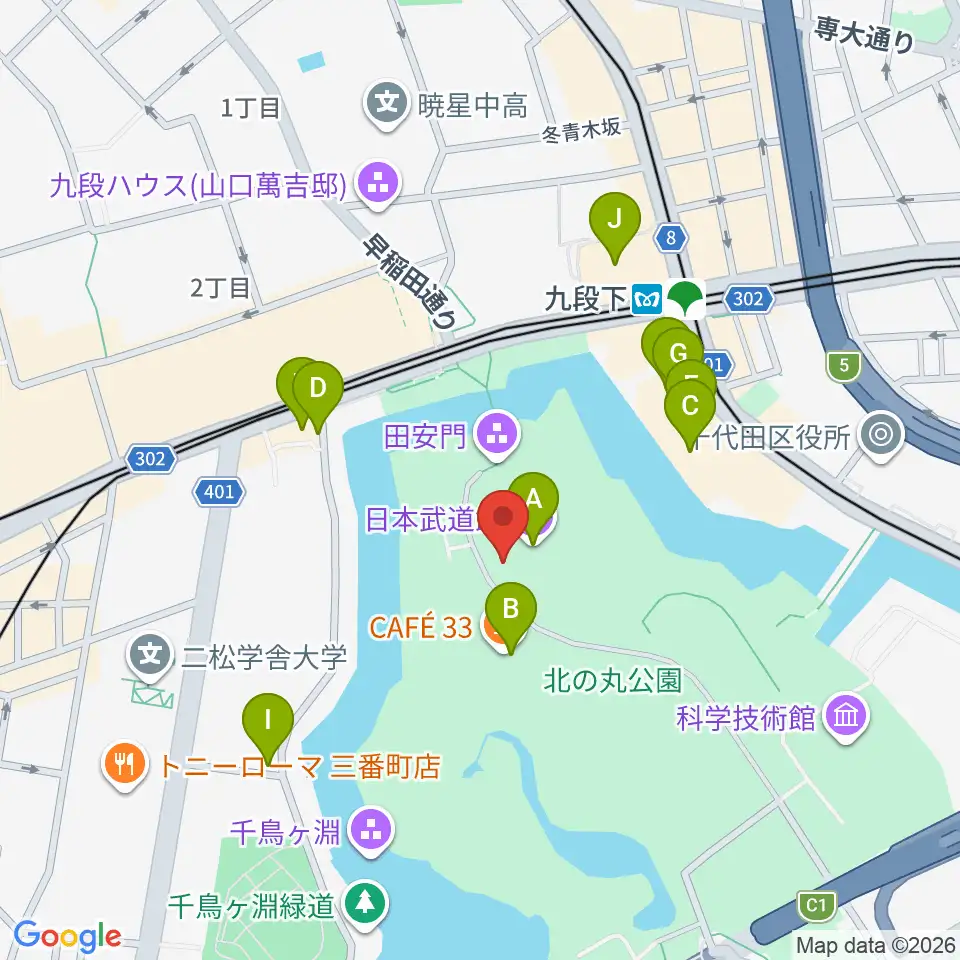Select the green marker labeled I
The height and width of the screenshot is (960, 960).
tap(268, 721)
